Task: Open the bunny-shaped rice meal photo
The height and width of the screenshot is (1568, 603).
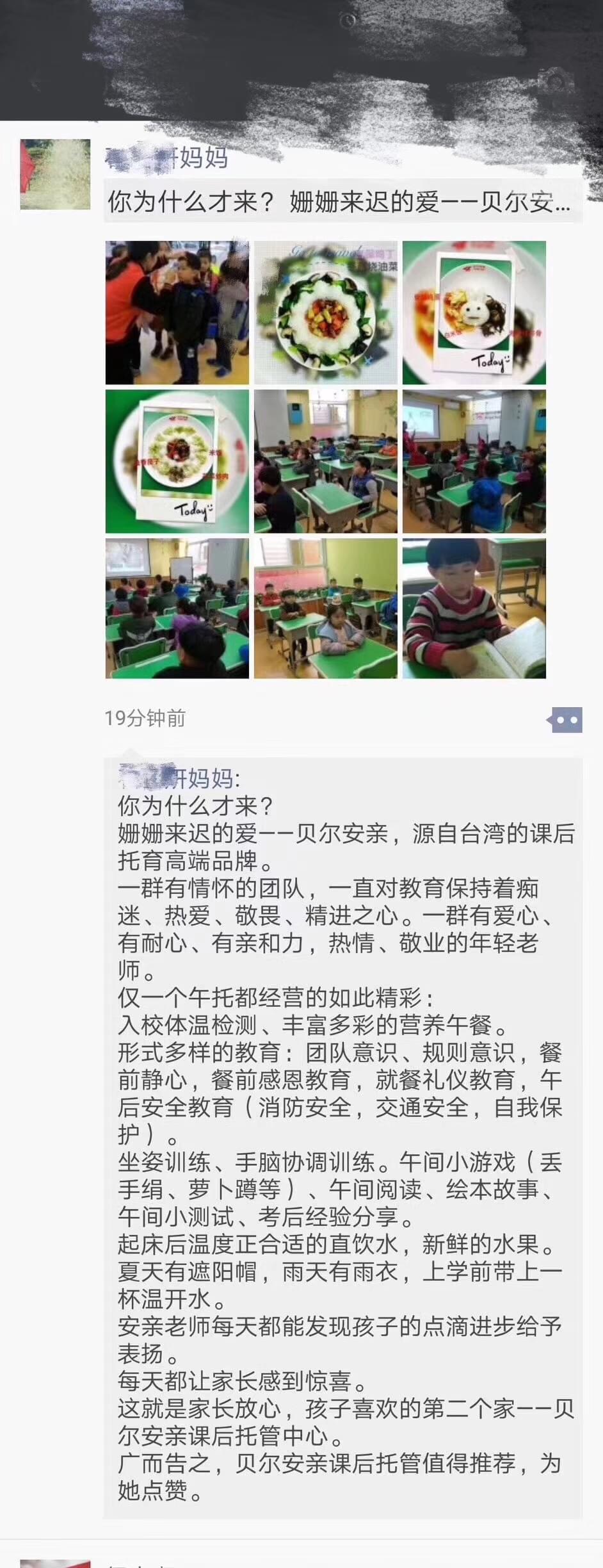Action: [474, 313]
